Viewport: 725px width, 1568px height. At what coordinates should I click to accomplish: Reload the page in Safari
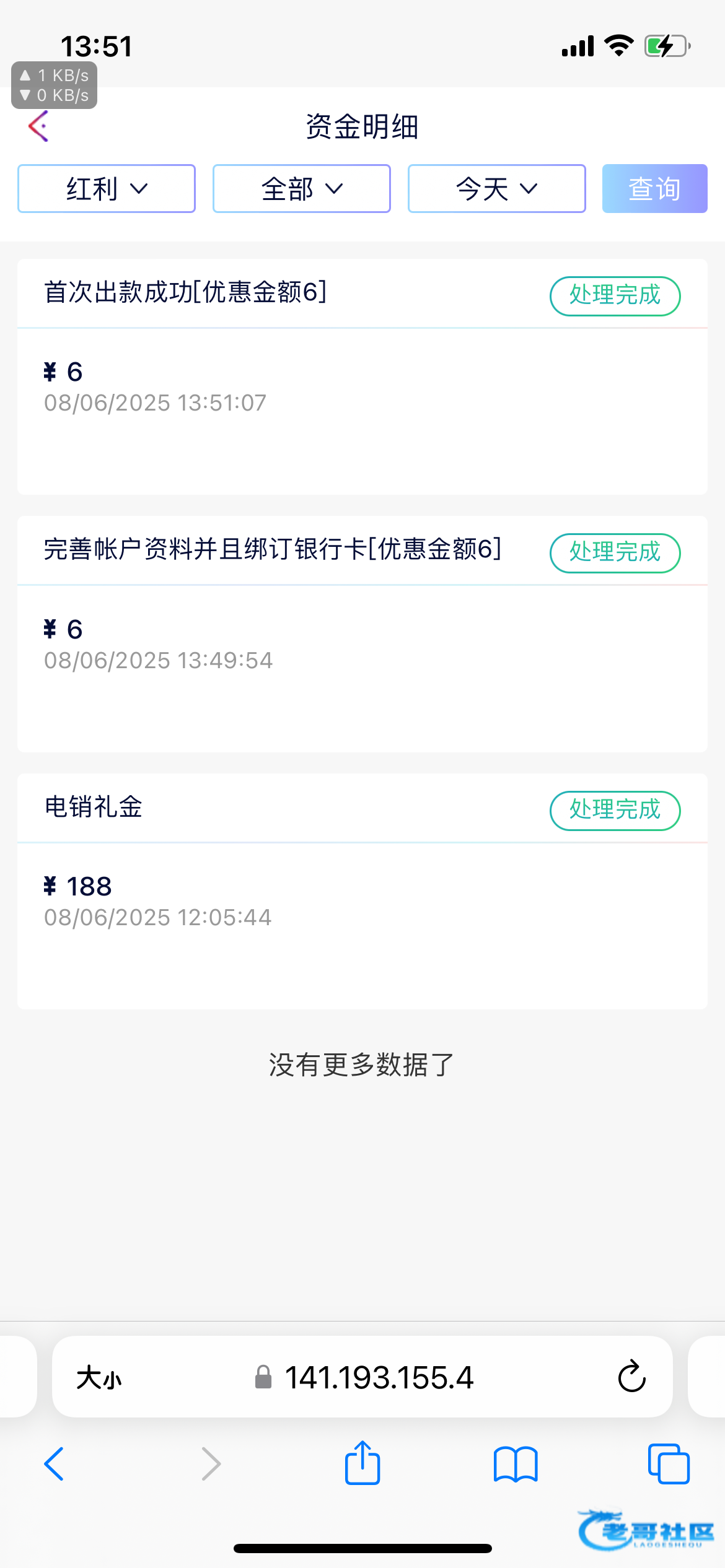[x=631, y=1377]
